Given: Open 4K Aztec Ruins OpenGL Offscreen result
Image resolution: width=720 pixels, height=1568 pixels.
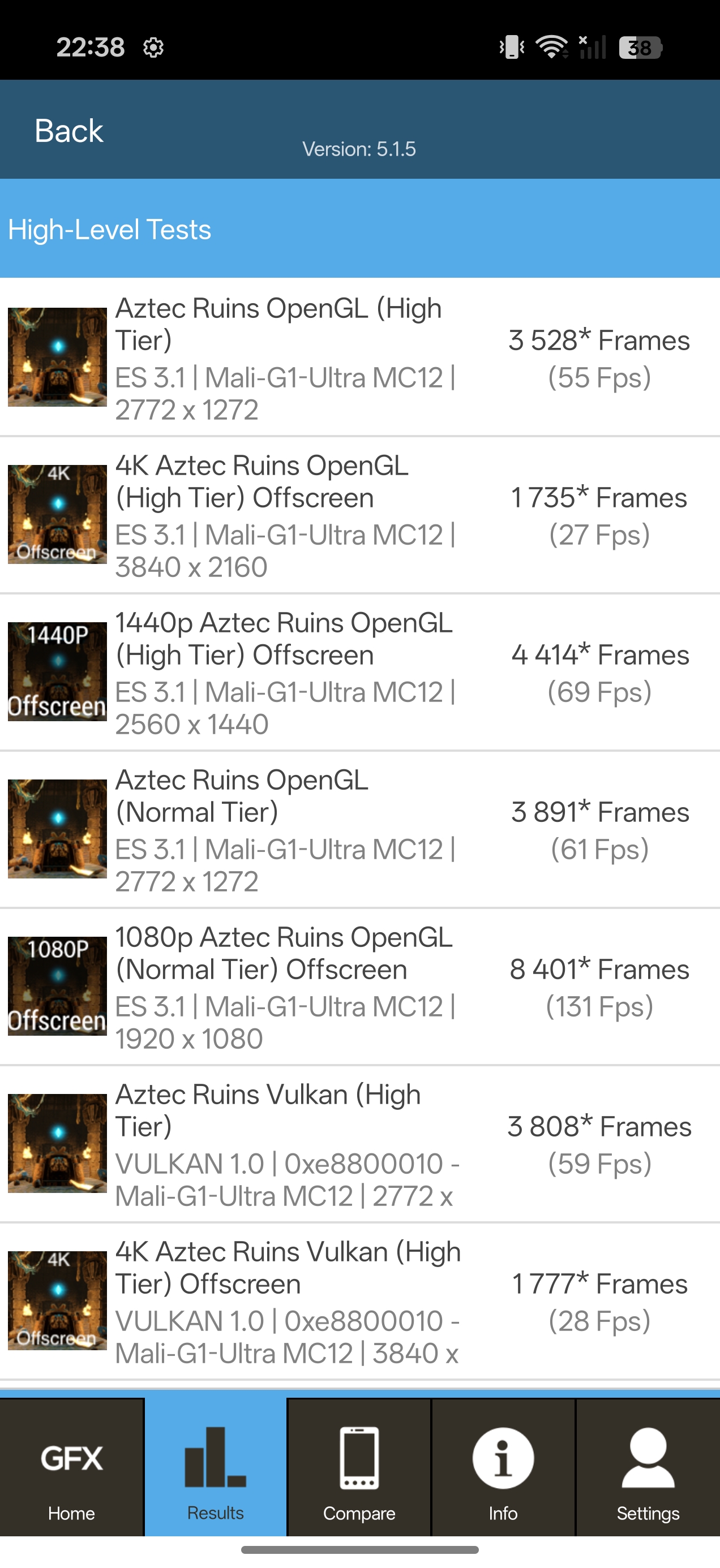Looking at the screenshot, I should (x=359, y=515).
